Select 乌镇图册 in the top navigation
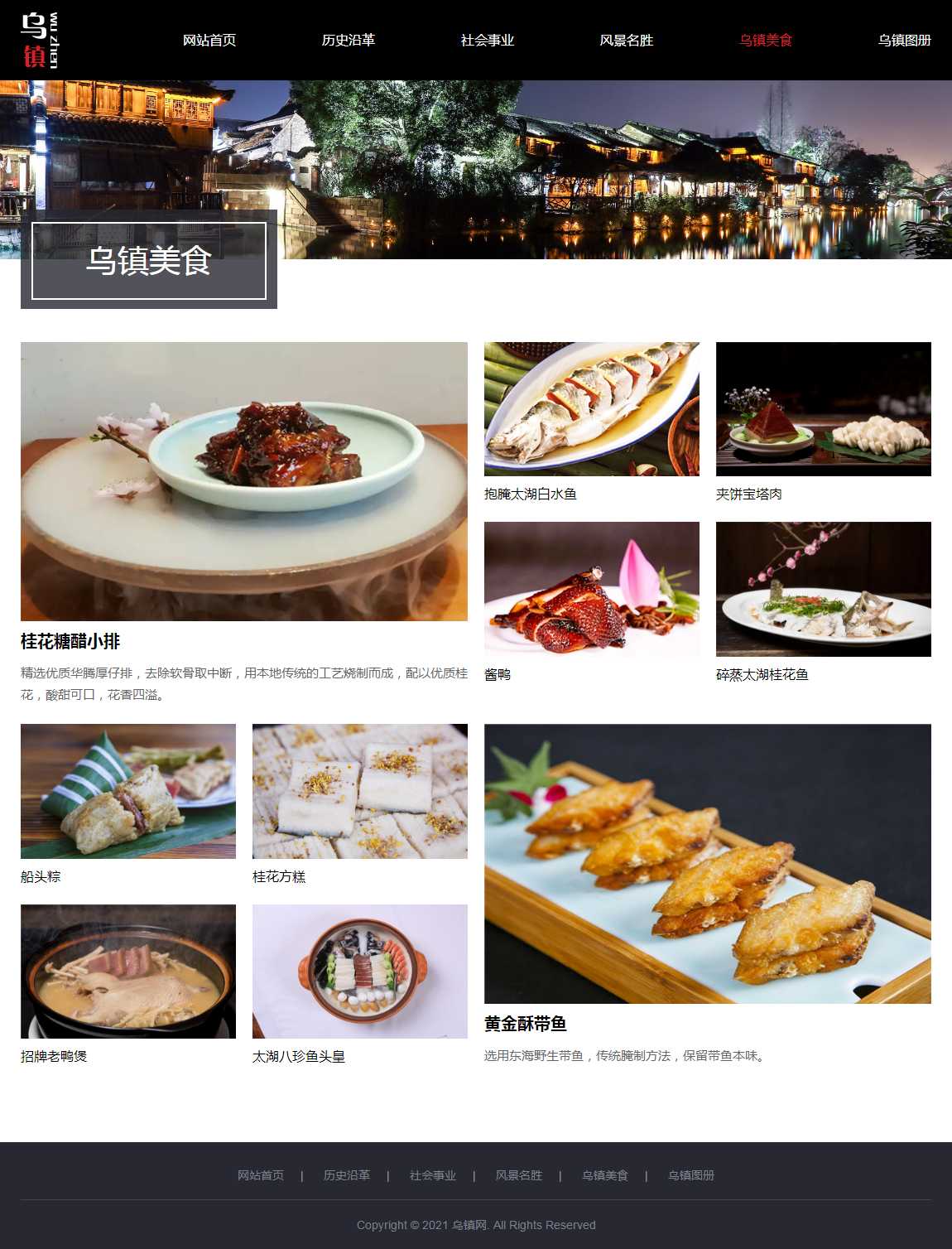 904,40
